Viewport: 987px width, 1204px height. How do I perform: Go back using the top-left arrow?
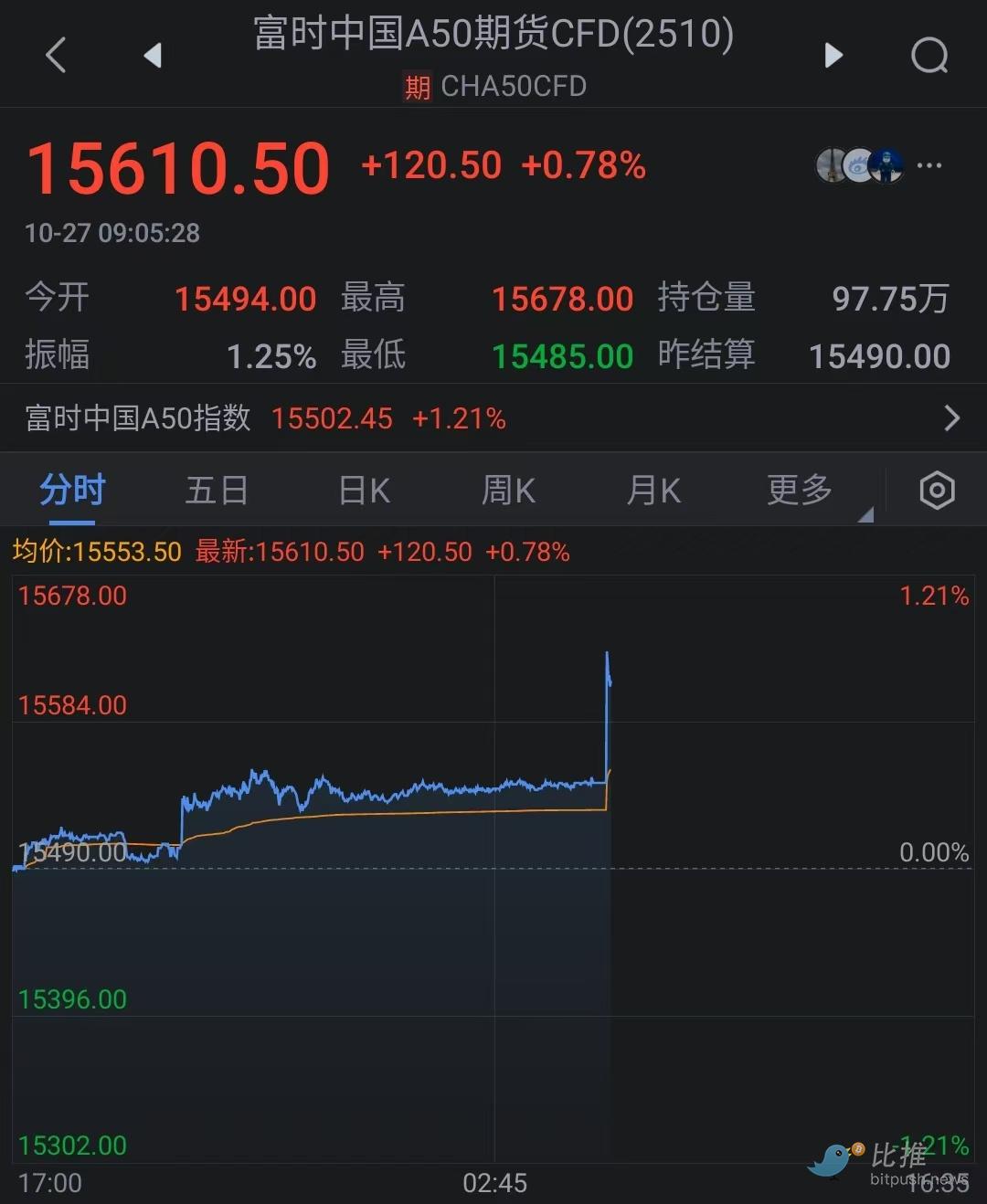[56, 55]
